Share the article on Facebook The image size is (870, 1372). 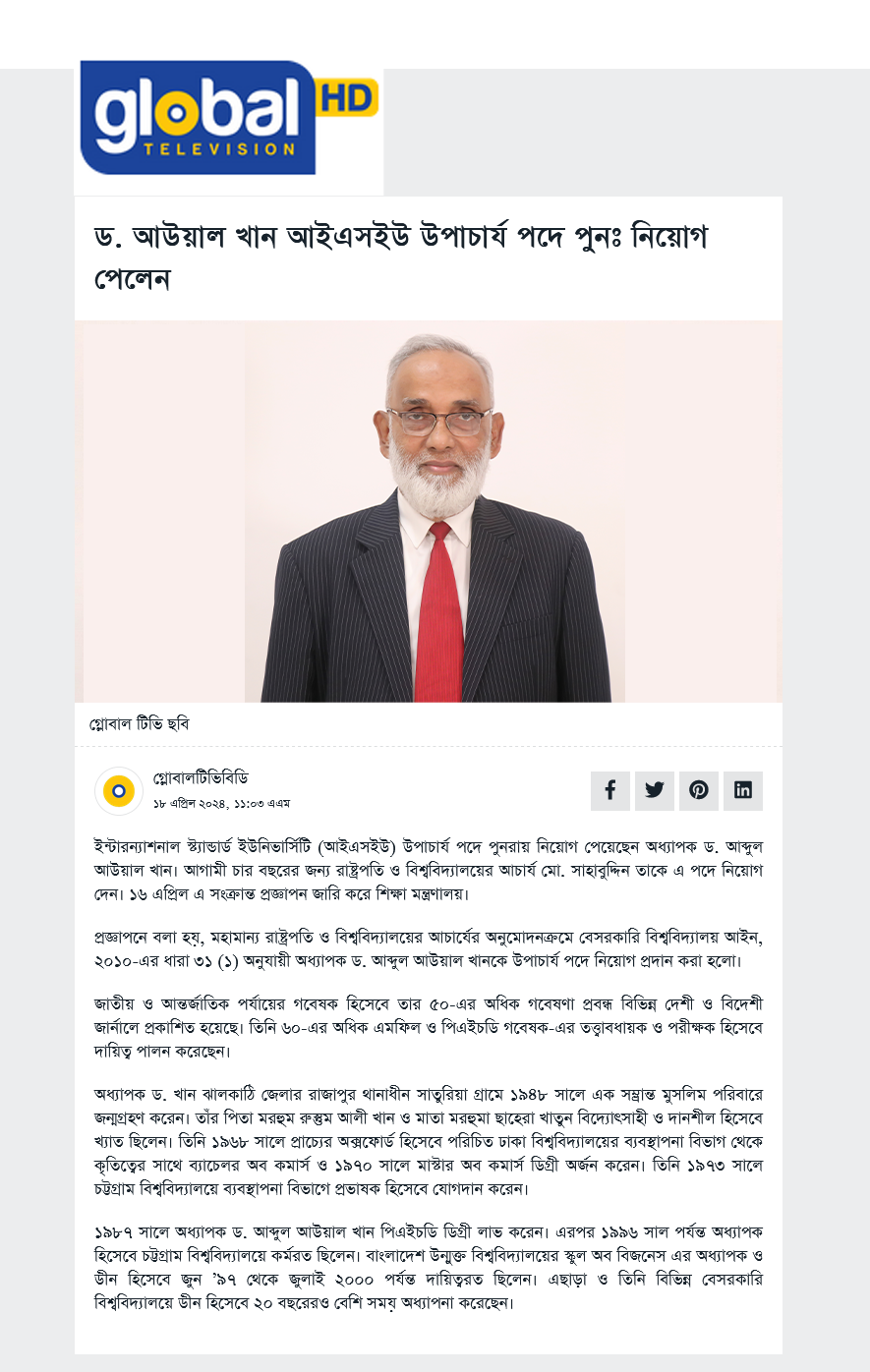[x=609, y=790]
